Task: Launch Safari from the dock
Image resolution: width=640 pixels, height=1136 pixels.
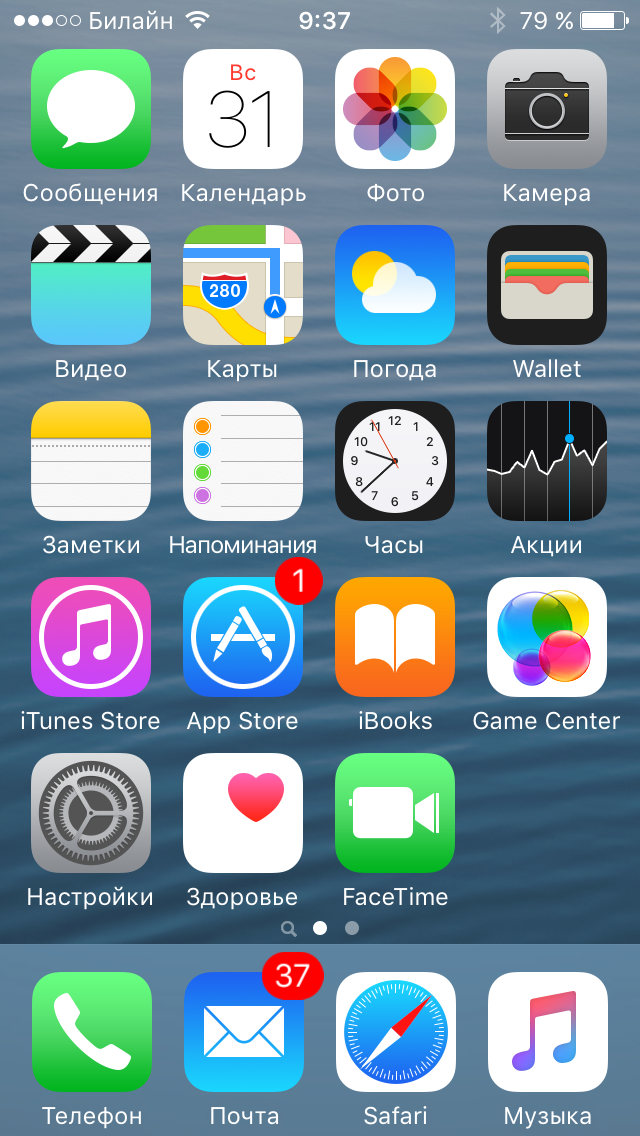Action: click(x=395, y=1032)
